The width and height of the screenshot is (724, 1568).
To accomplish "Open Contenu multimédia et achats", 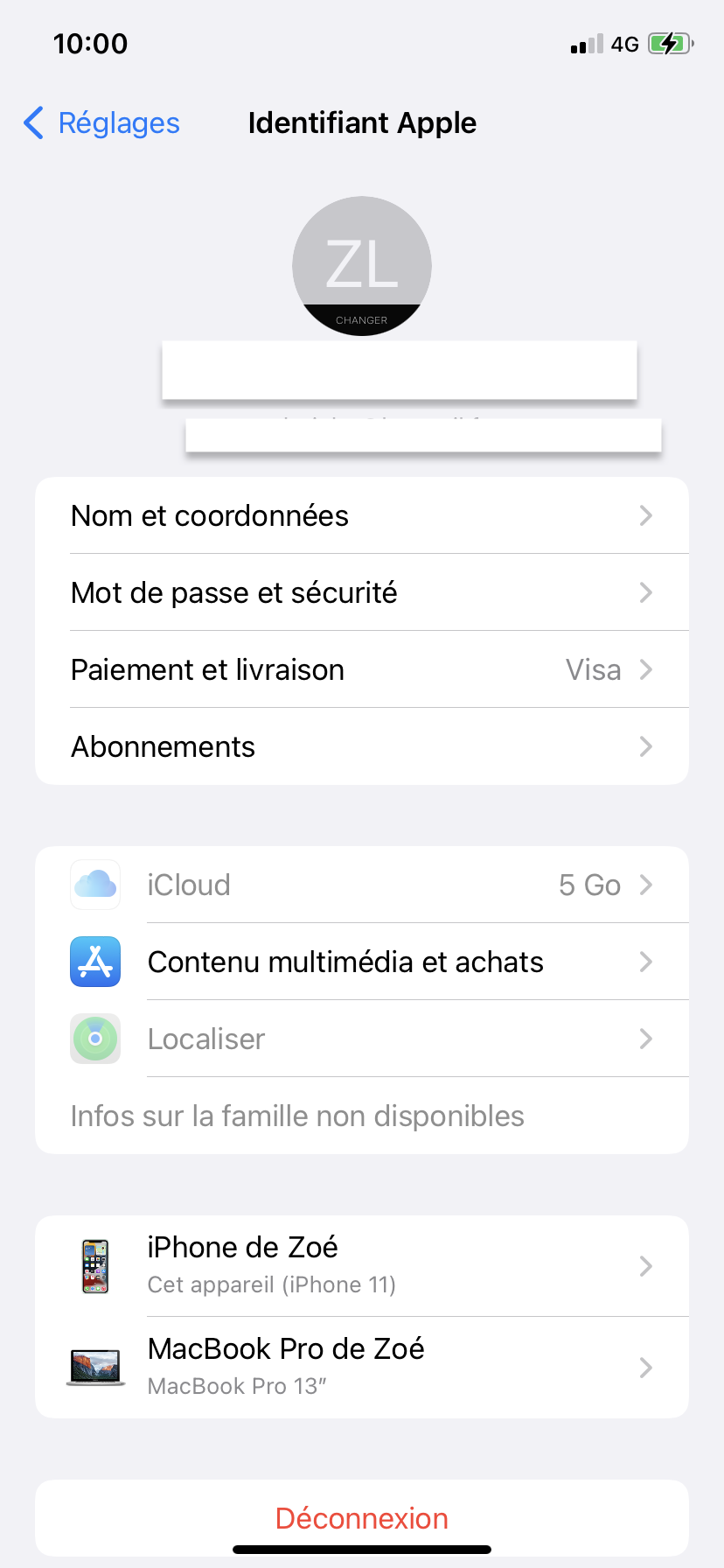I will point(361,962).
